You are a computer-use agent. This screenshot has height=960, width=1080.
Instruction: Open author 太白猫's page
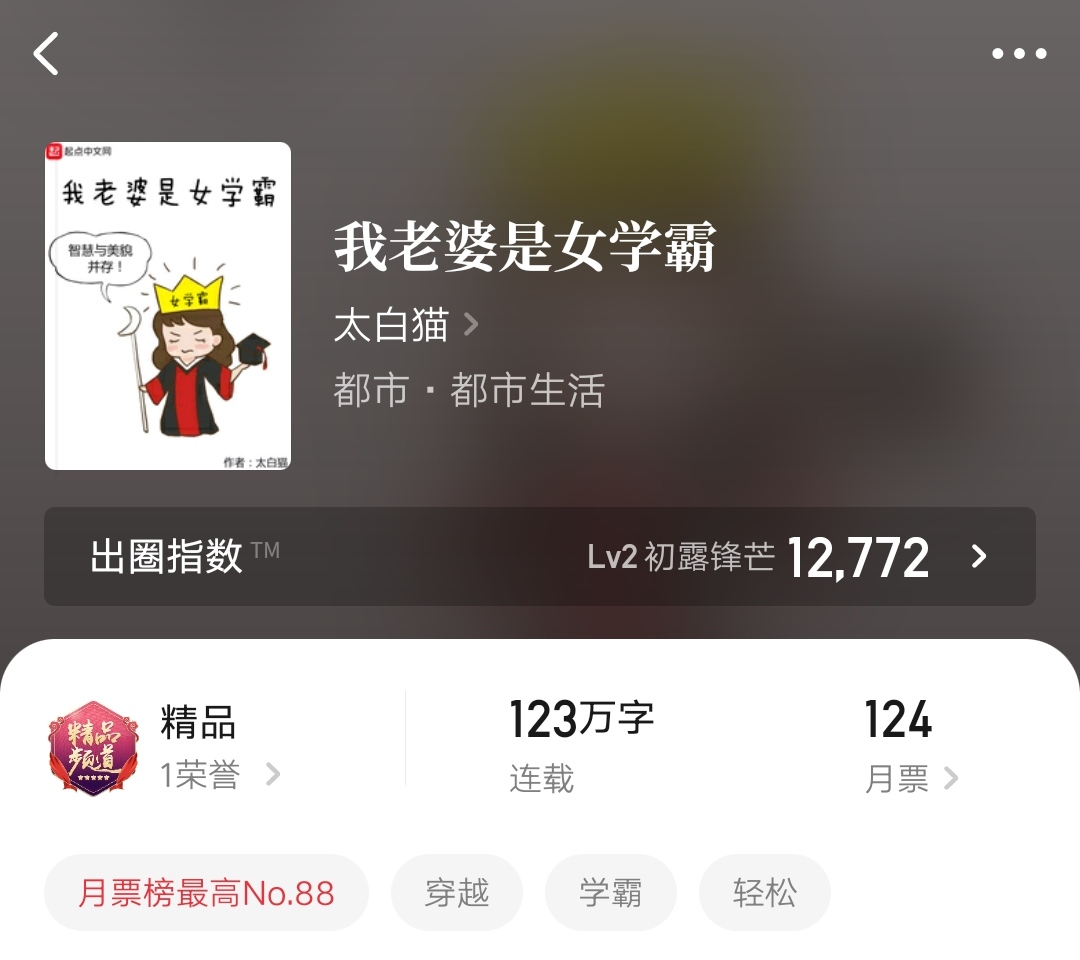[405, 325]
